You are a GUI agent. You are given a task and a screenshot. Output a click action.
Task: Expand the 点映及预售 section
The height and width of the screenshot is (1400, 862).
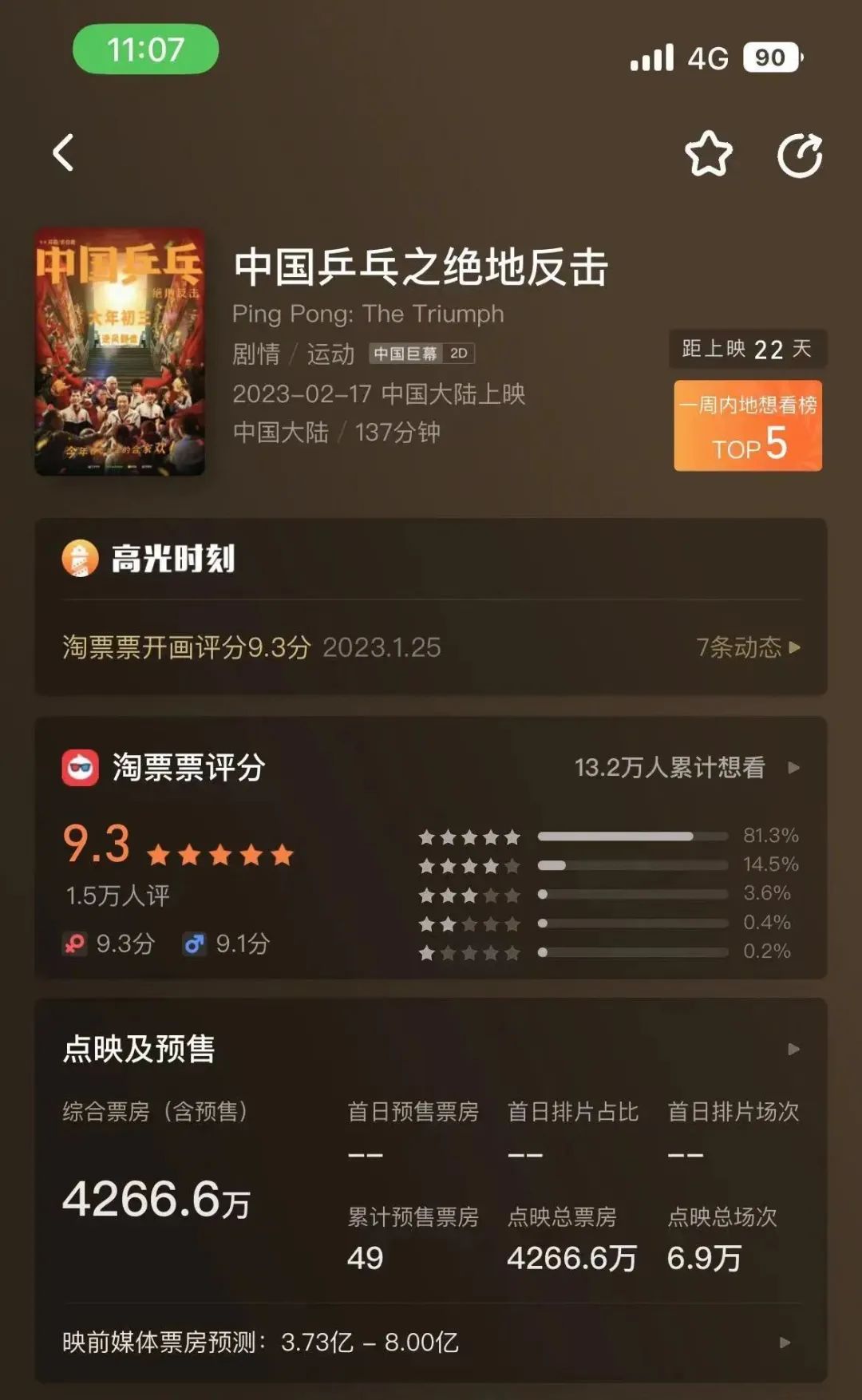click(793, 1049)
